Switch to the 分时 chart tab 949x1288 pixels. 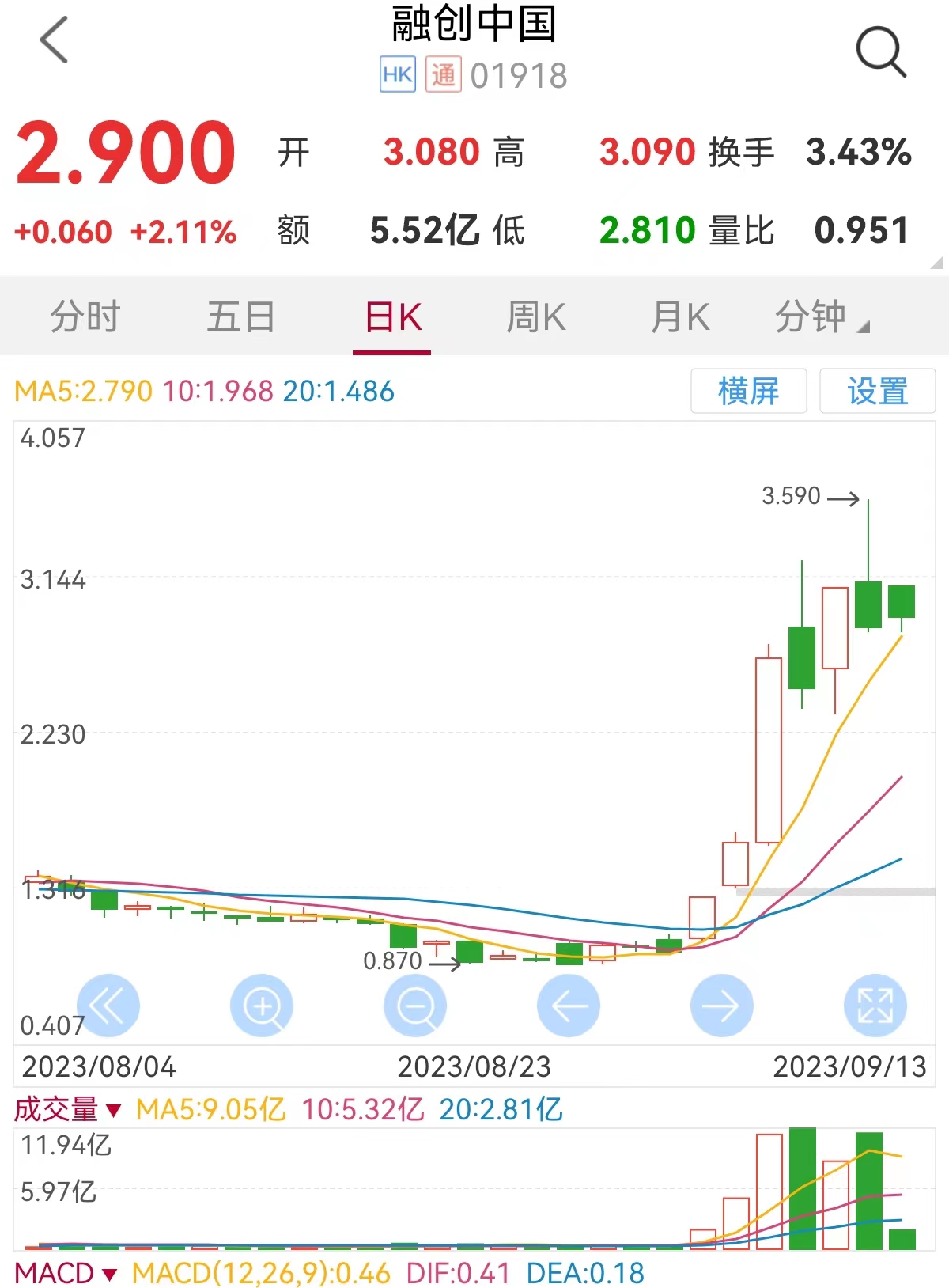pos(85,317)
